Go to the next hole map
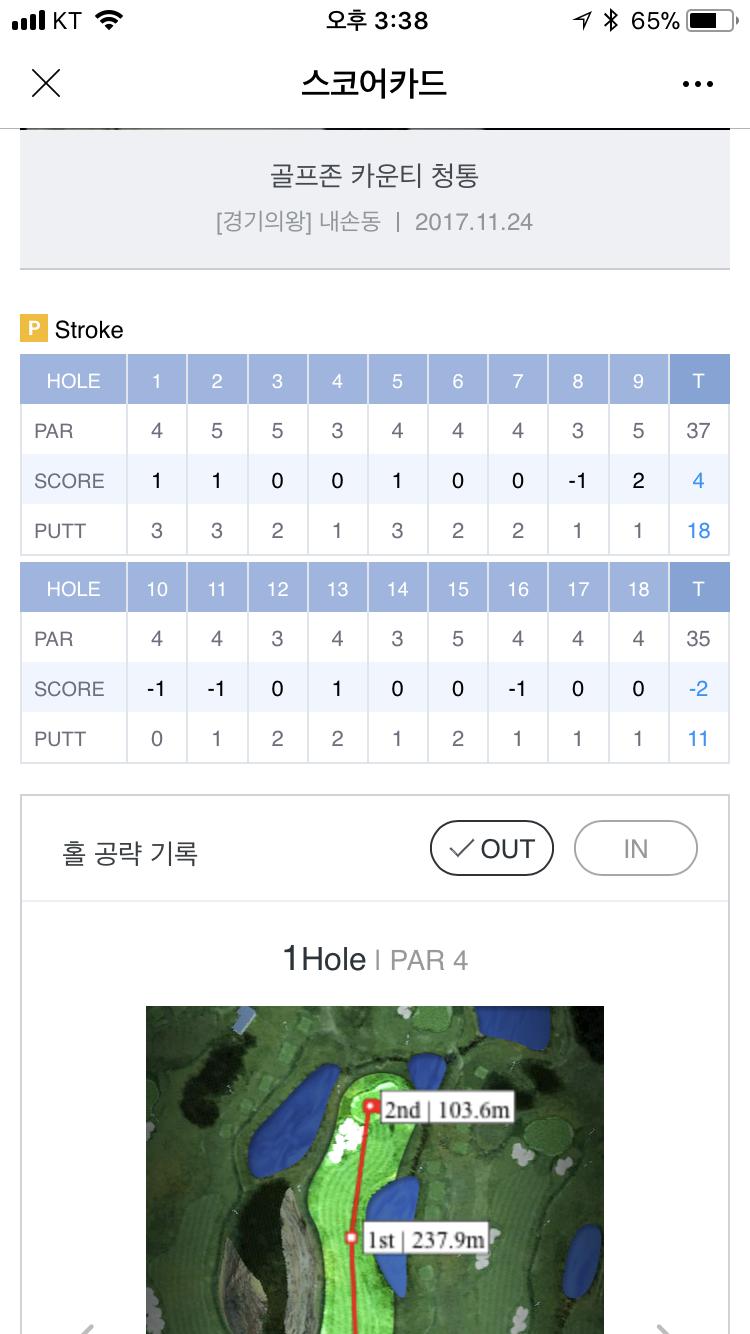This screenshot has width=750, height=1334. [x=664, y=1328]
